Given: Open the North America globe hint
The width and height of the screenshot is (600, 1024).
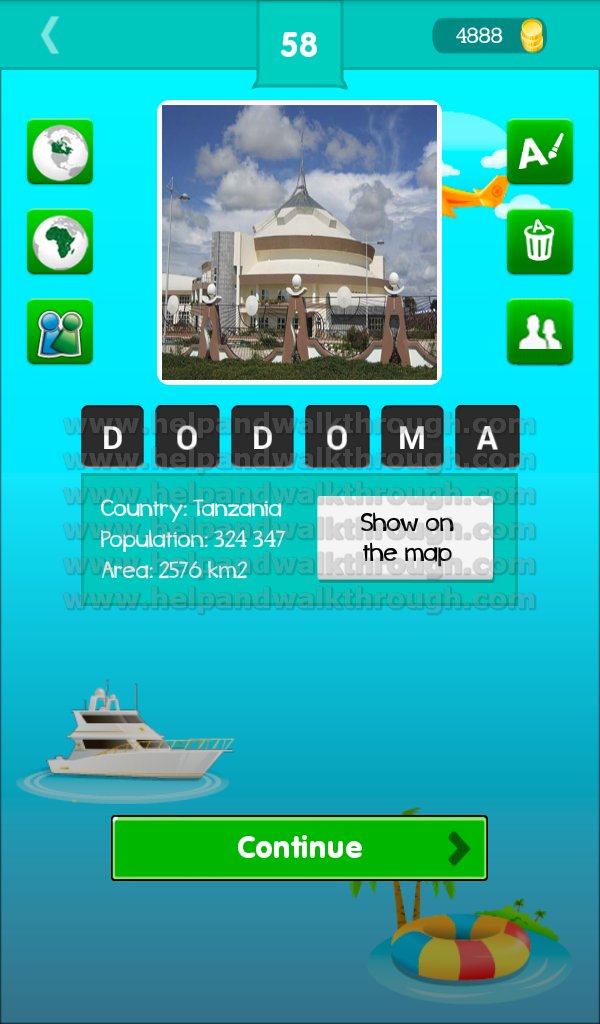Looking at the screenshot, I should tap(60, 152).
